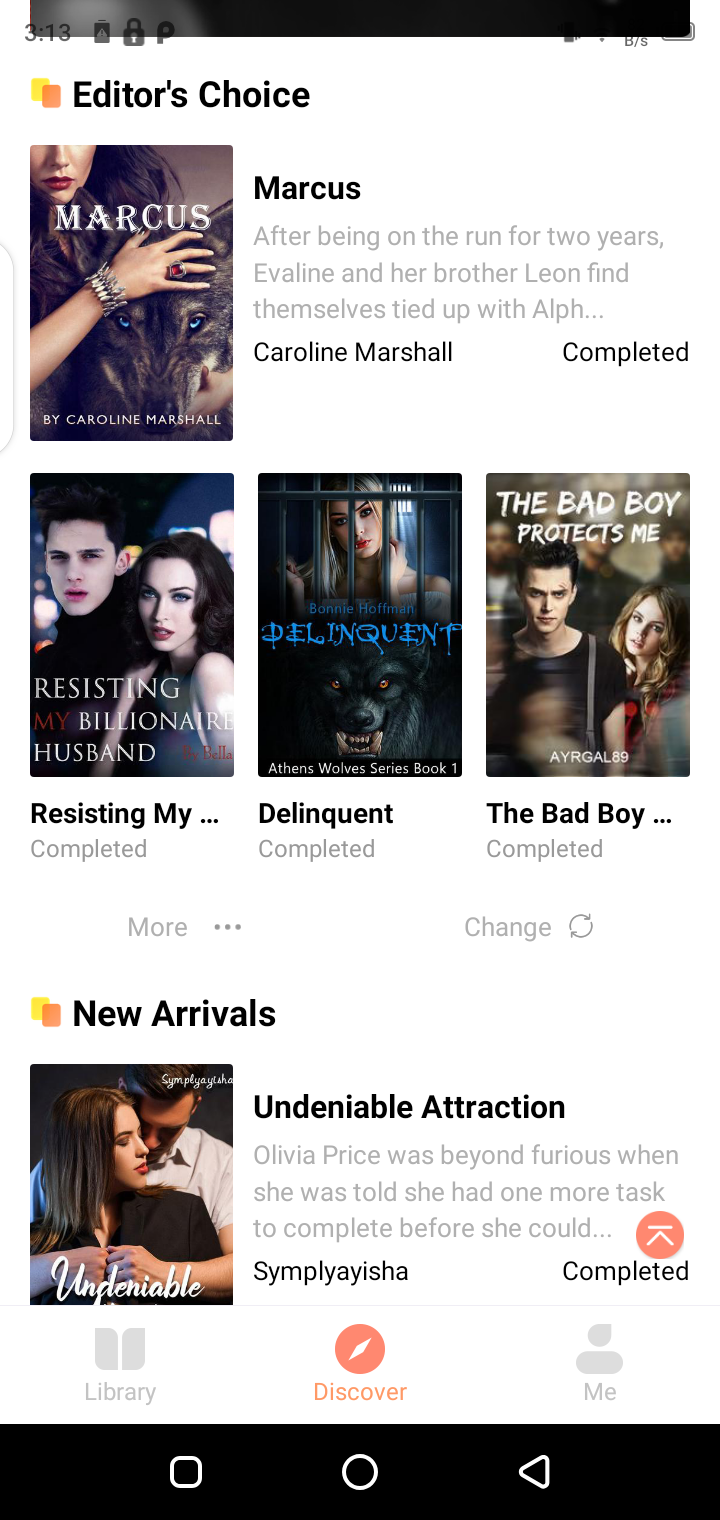Image resolution: width=720 pixels, height=1520 pixels.
Task: Go to the Me tab
Action: pos(600,1364)
